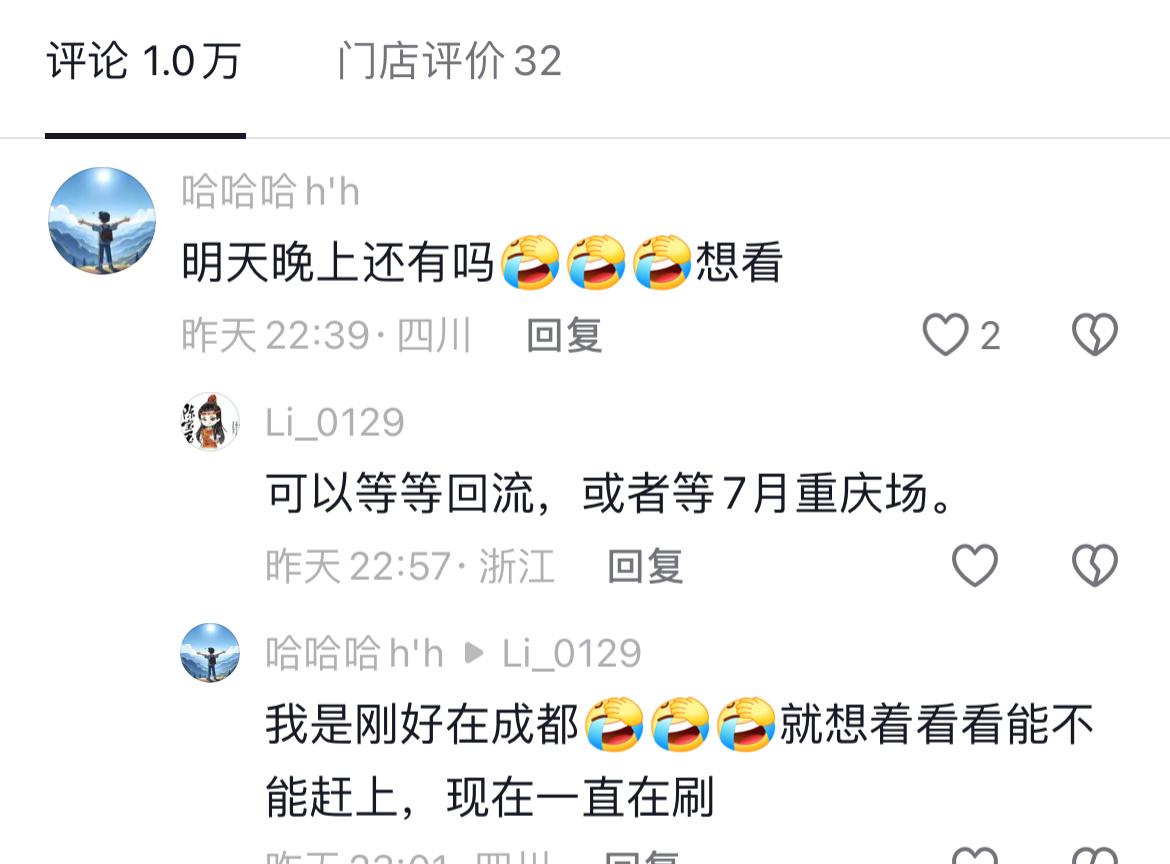This screenshot has width=1170, height=864.
Task: Dislike Li_0129's reply about 重庆场
Action: click(1094, 566)
